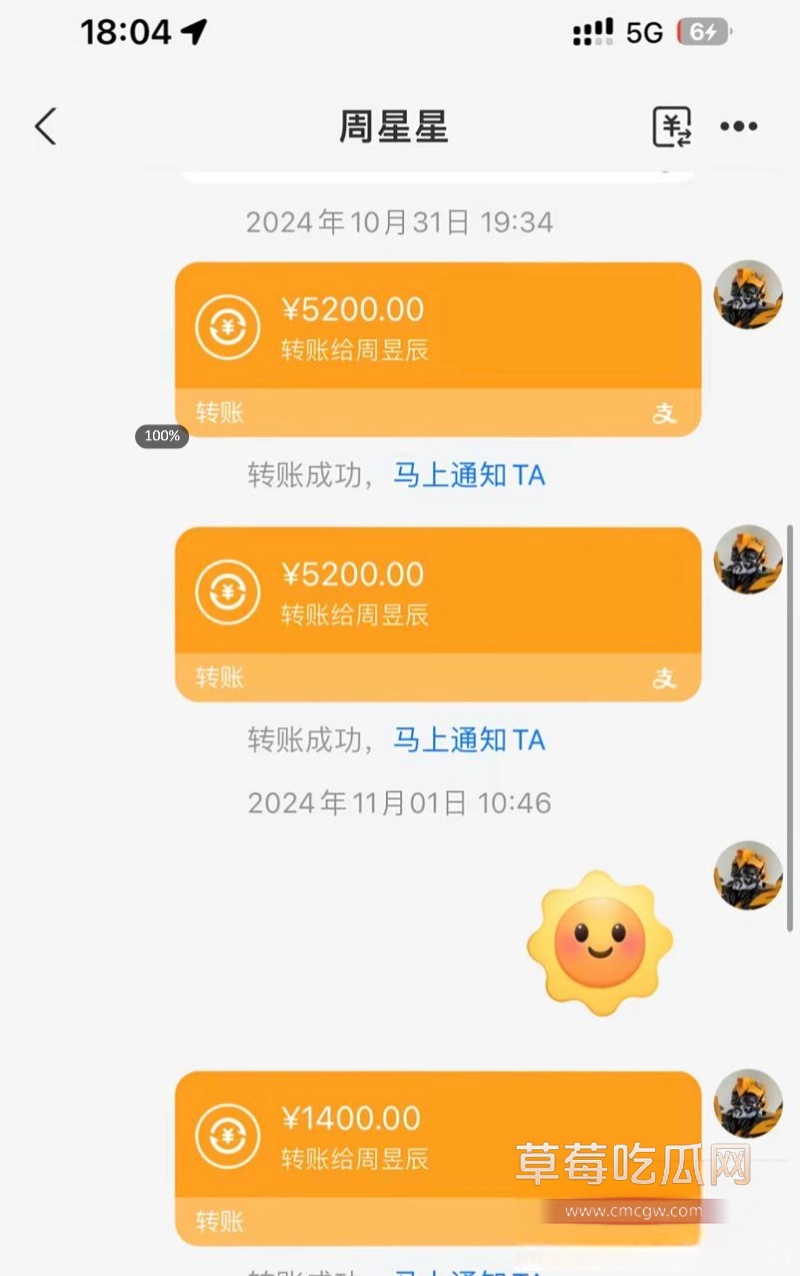Open the three-dots chat settings menu
The width and height of the screenshot is (800, 1276).
pos(738,125)
